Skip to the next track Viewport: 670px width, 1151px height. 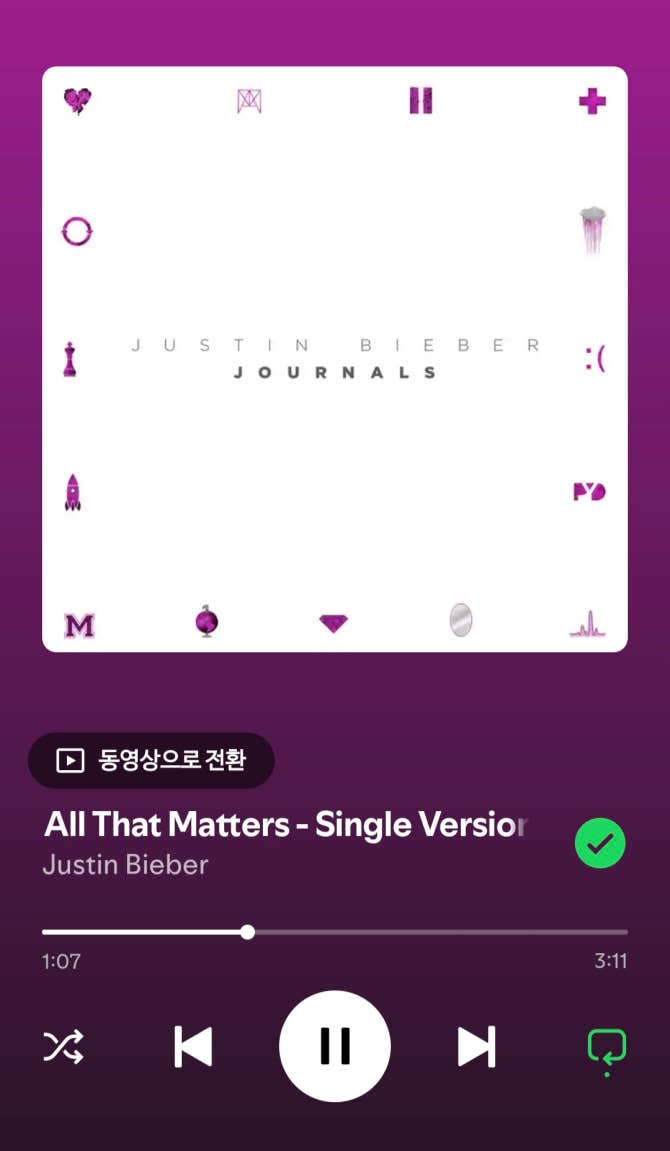point(476,1046)
